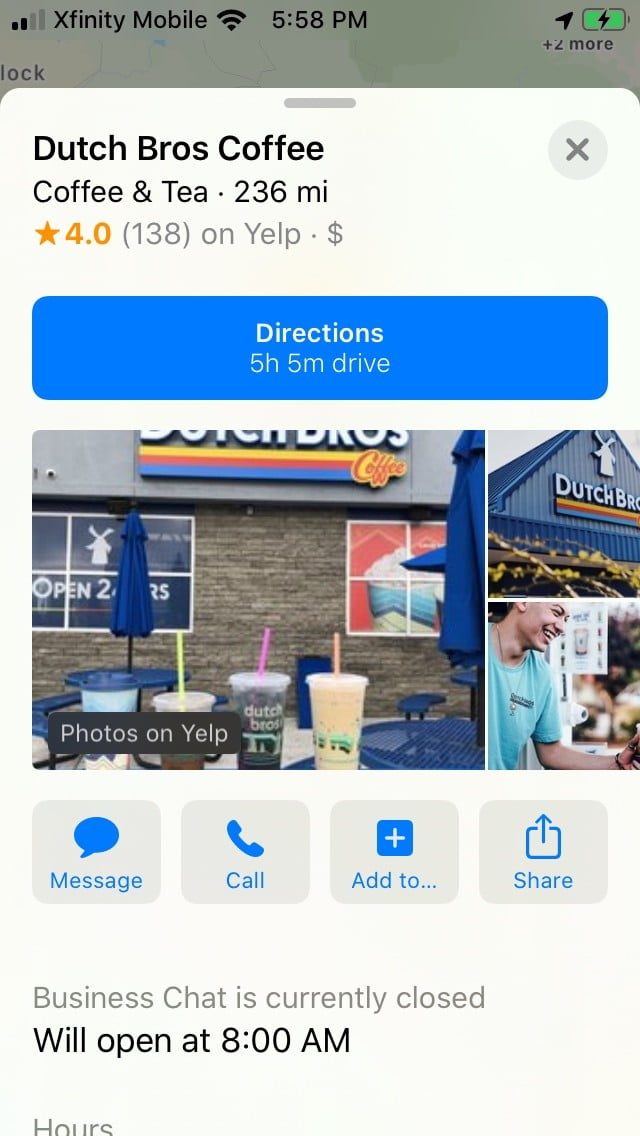Add this place with Add to...
The width and height of the screenshot is (640, 1136).
[394, 852]
